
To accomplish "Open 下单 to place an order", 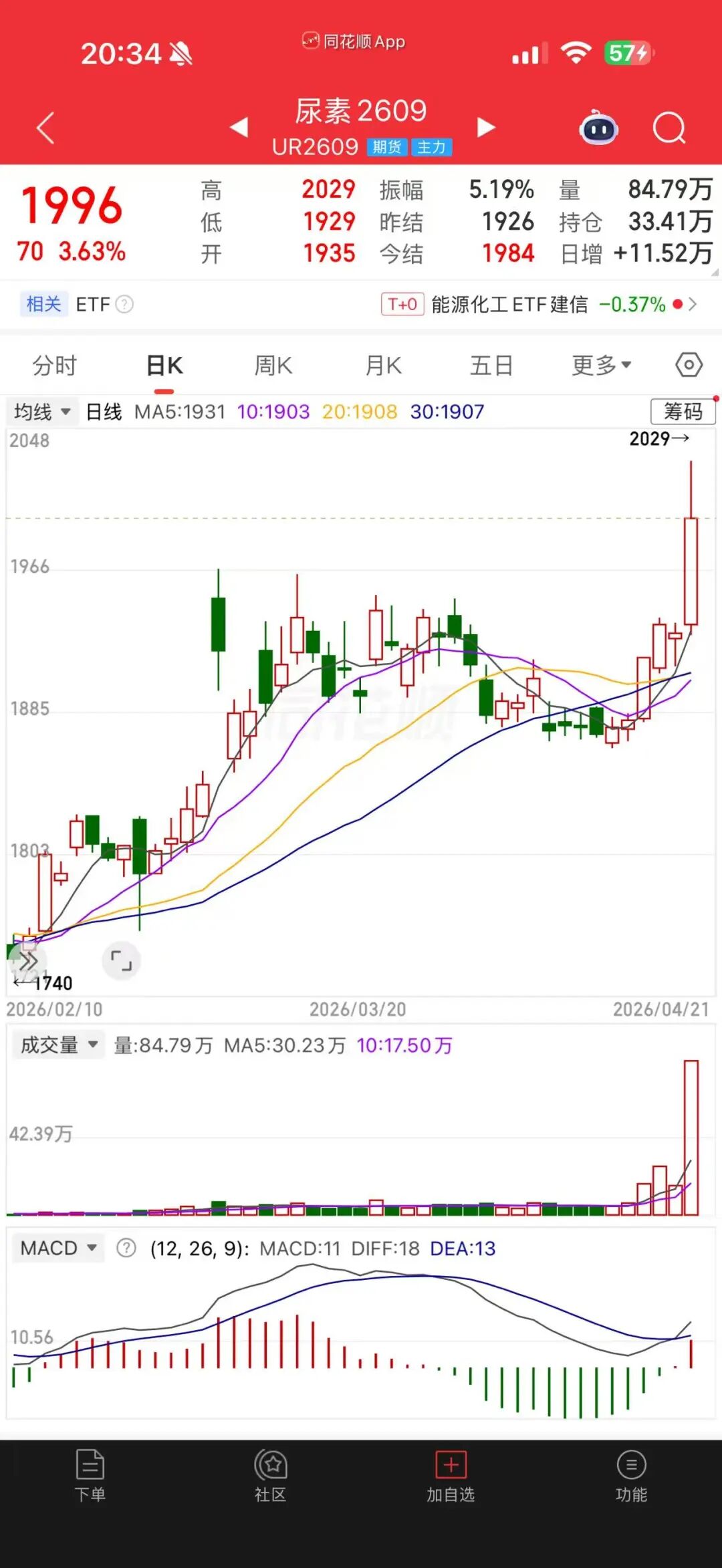I will pos(90,1475).
